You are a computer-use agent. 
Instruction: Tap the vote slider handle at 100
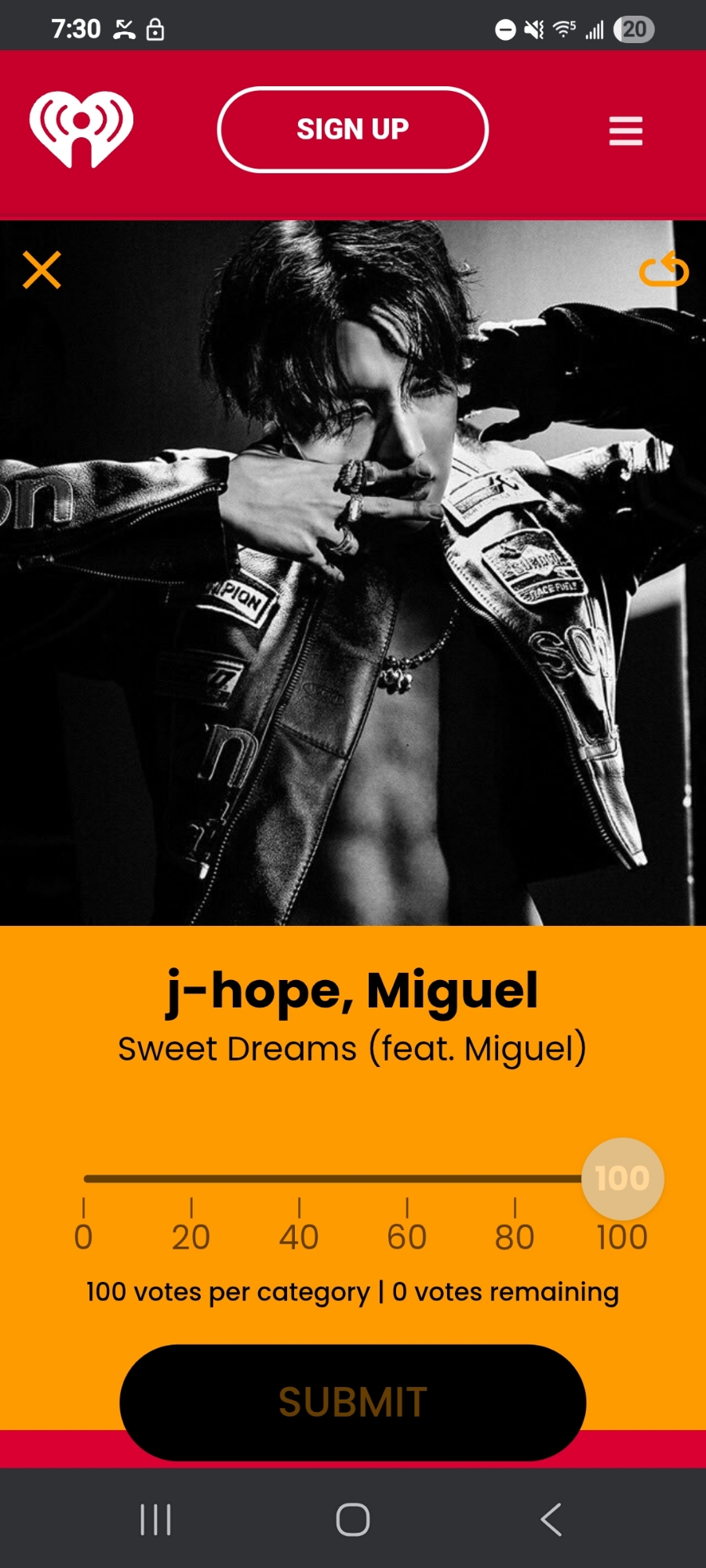[x=622, y=1178]
